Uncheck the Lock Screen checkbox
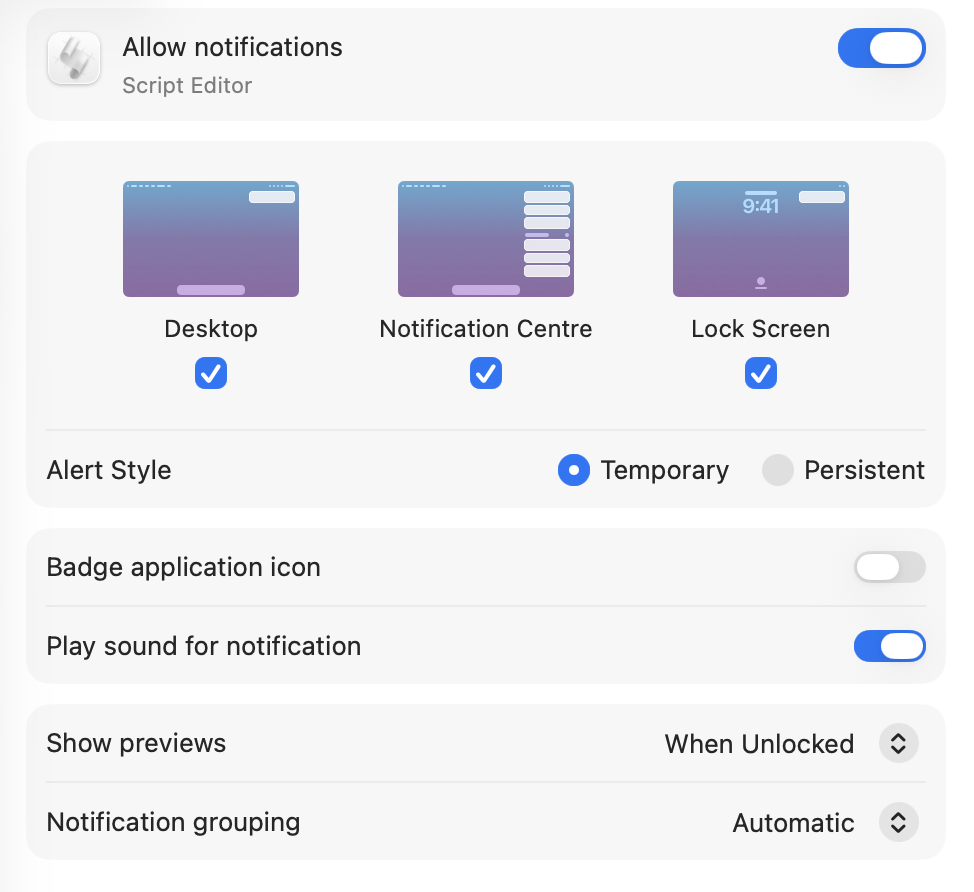 pos(761,374)
